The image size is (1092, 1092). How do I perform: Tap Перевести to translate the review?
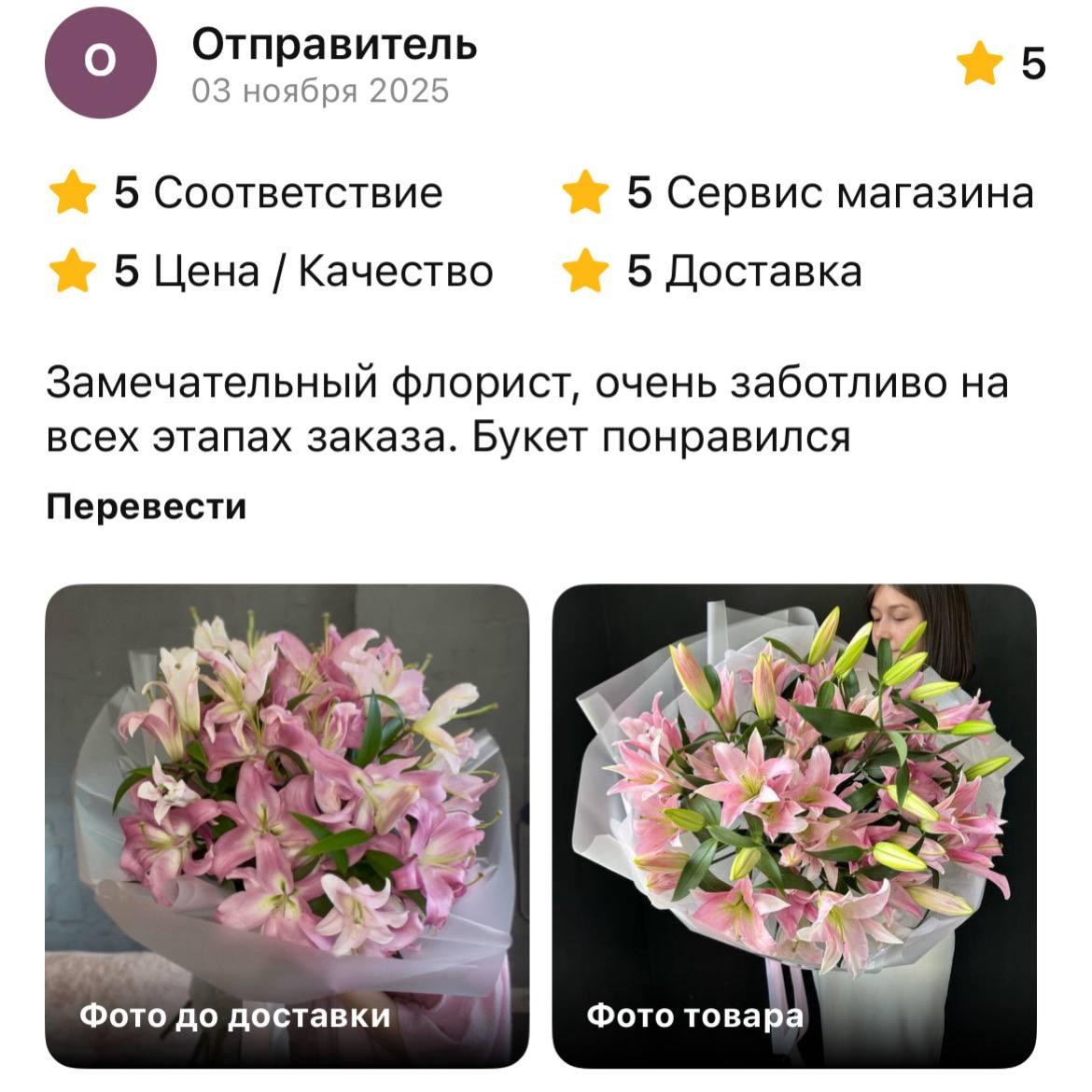coord(147,507)
